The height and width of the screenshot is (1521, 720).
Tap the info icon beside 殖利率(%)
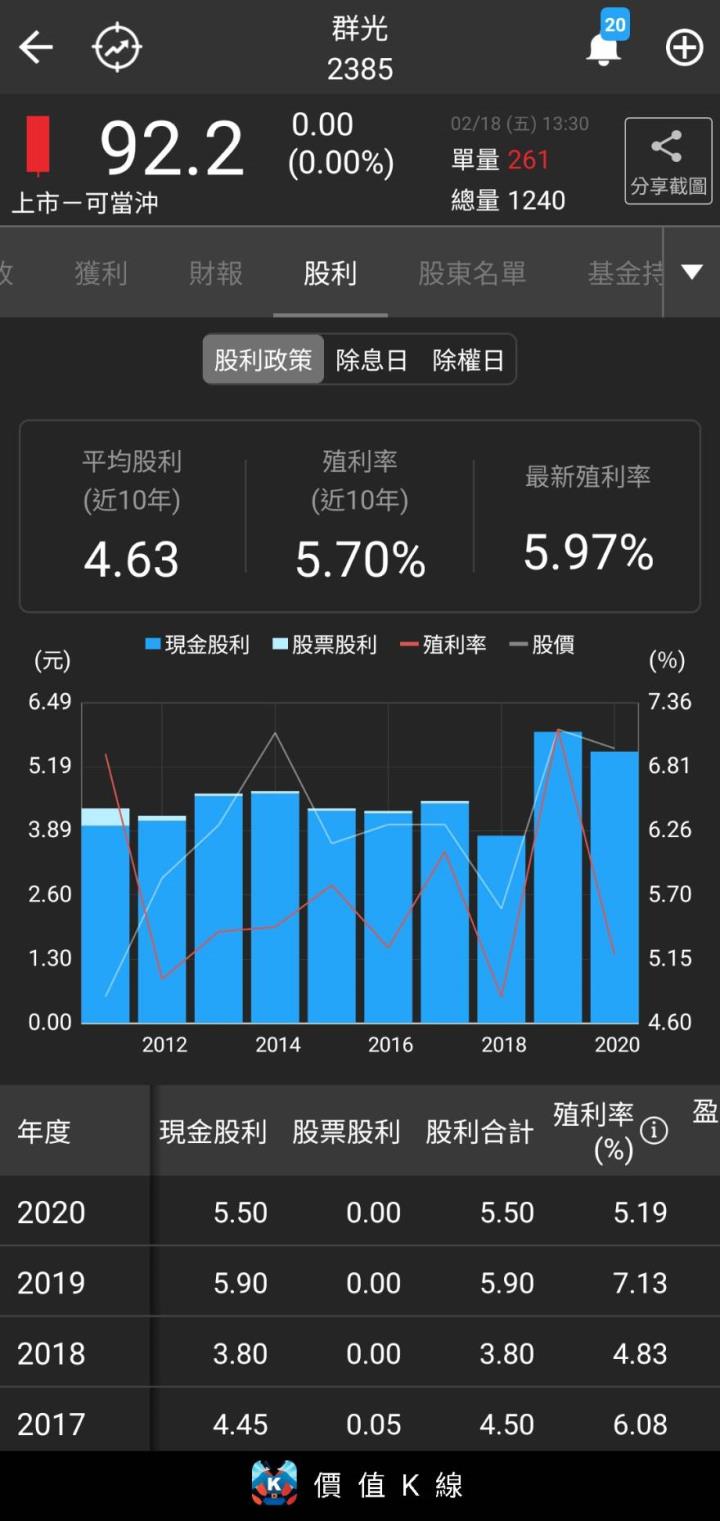coord(654,1131)
